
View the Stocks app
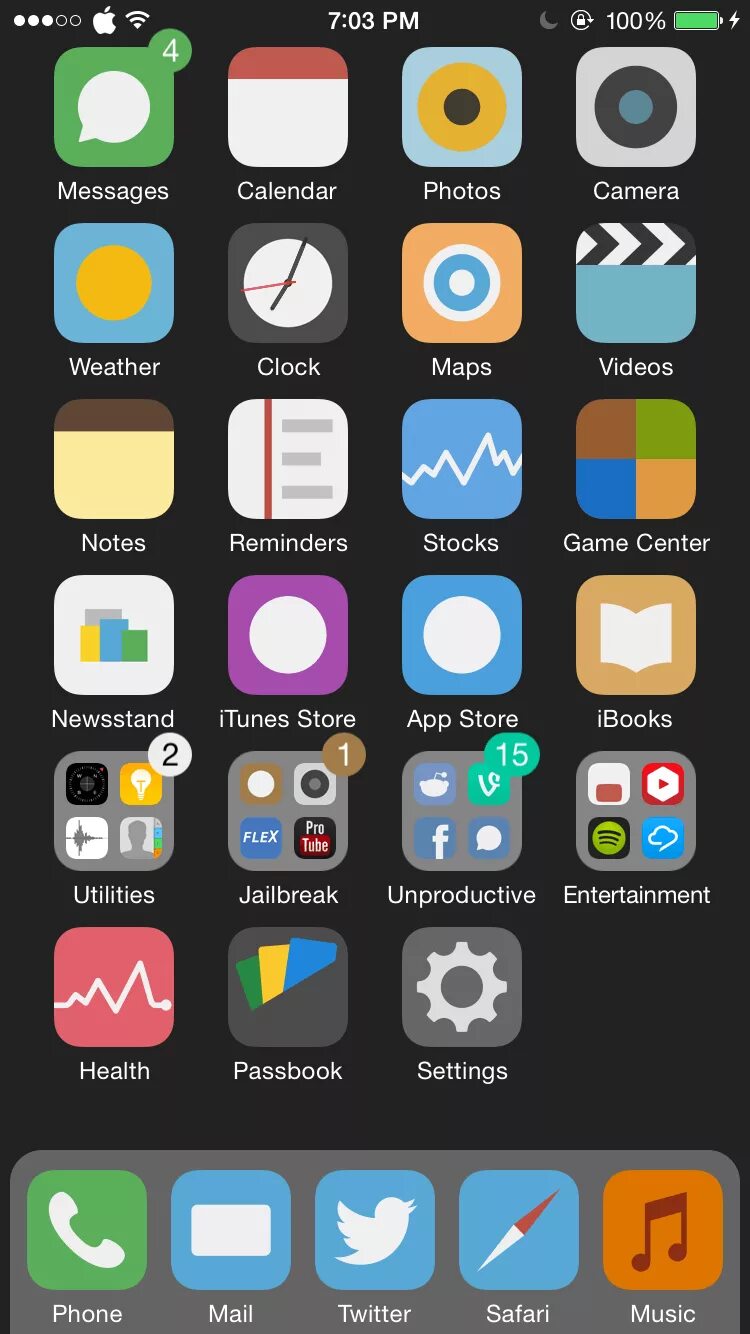(462, 459)
